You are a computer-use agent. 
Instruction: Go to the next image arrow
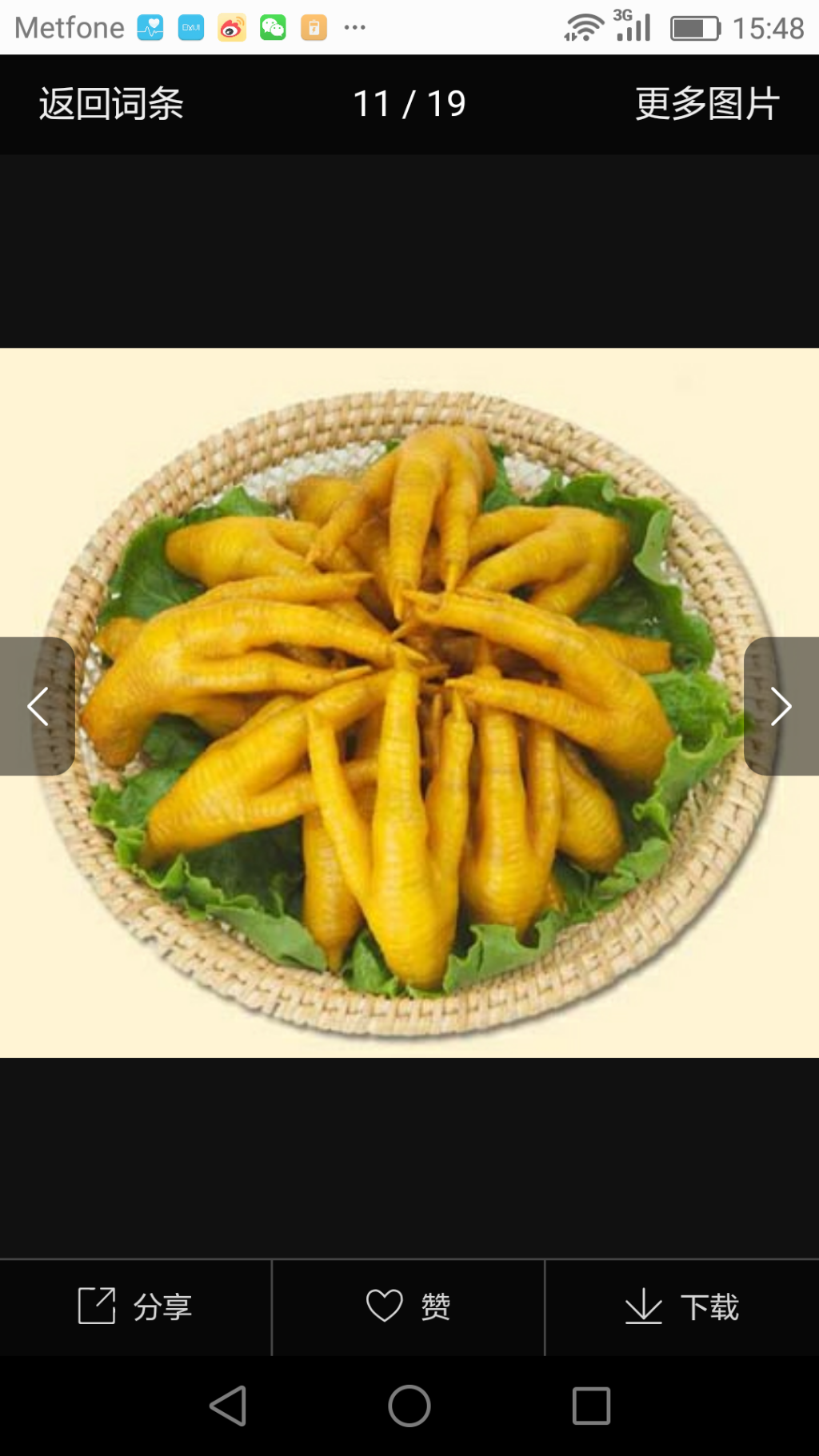coord(781,706)
